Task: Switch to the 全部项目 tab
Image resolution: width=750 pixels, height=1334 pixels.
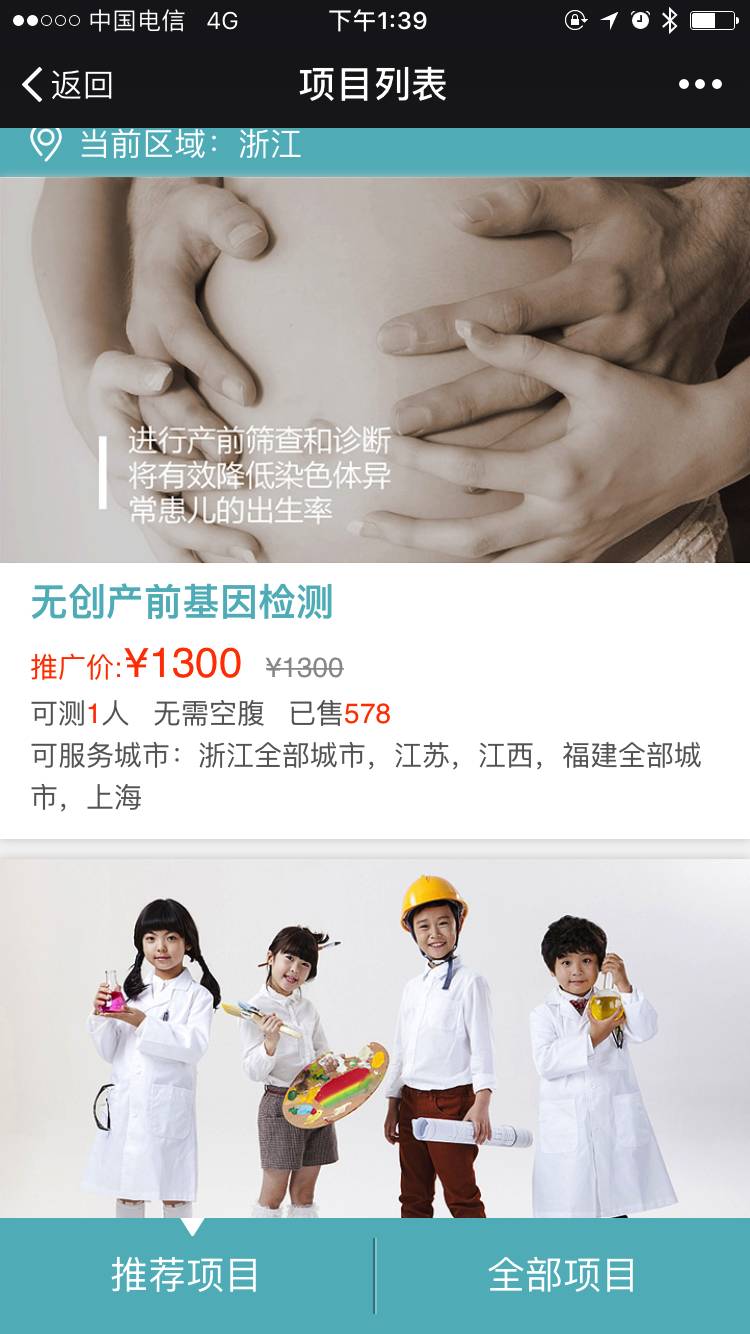Action: (562, 1276)
